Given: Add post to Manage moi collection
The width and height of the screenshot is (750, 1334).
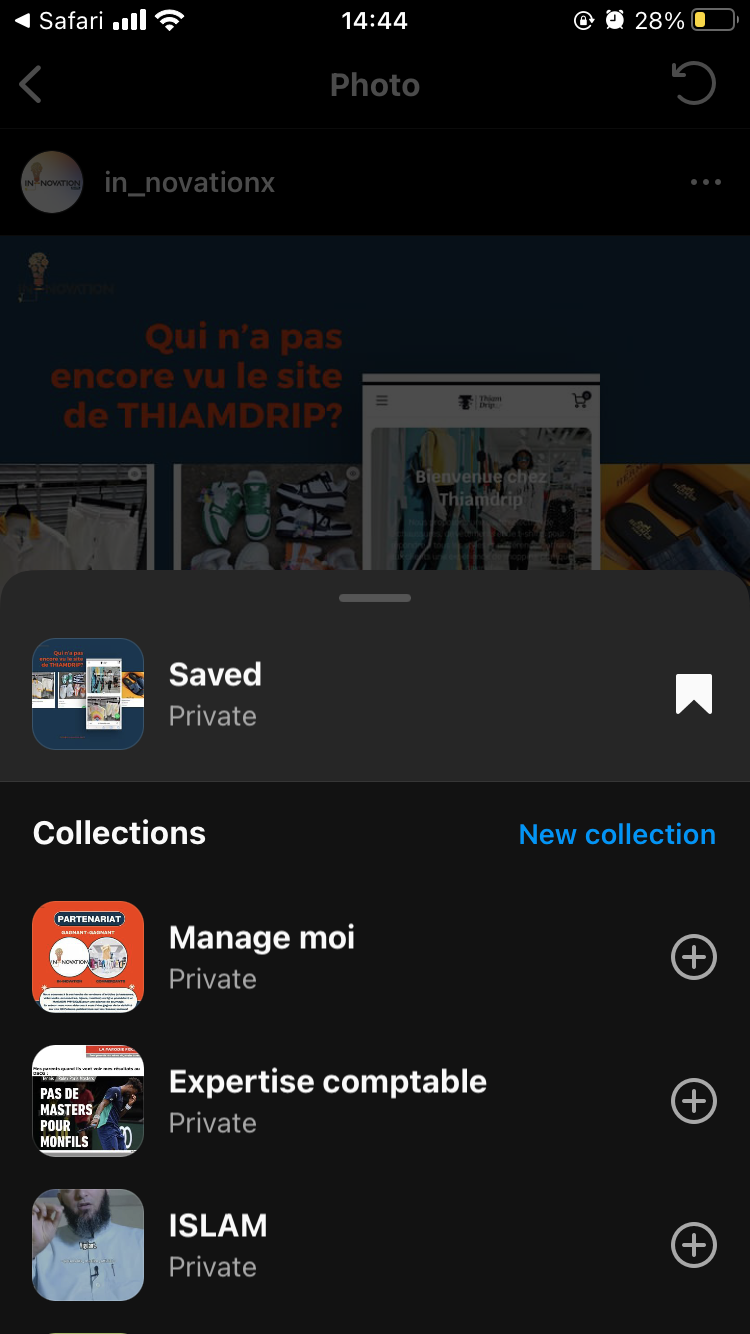Looking at the screenshot, I should click(693, 957).
